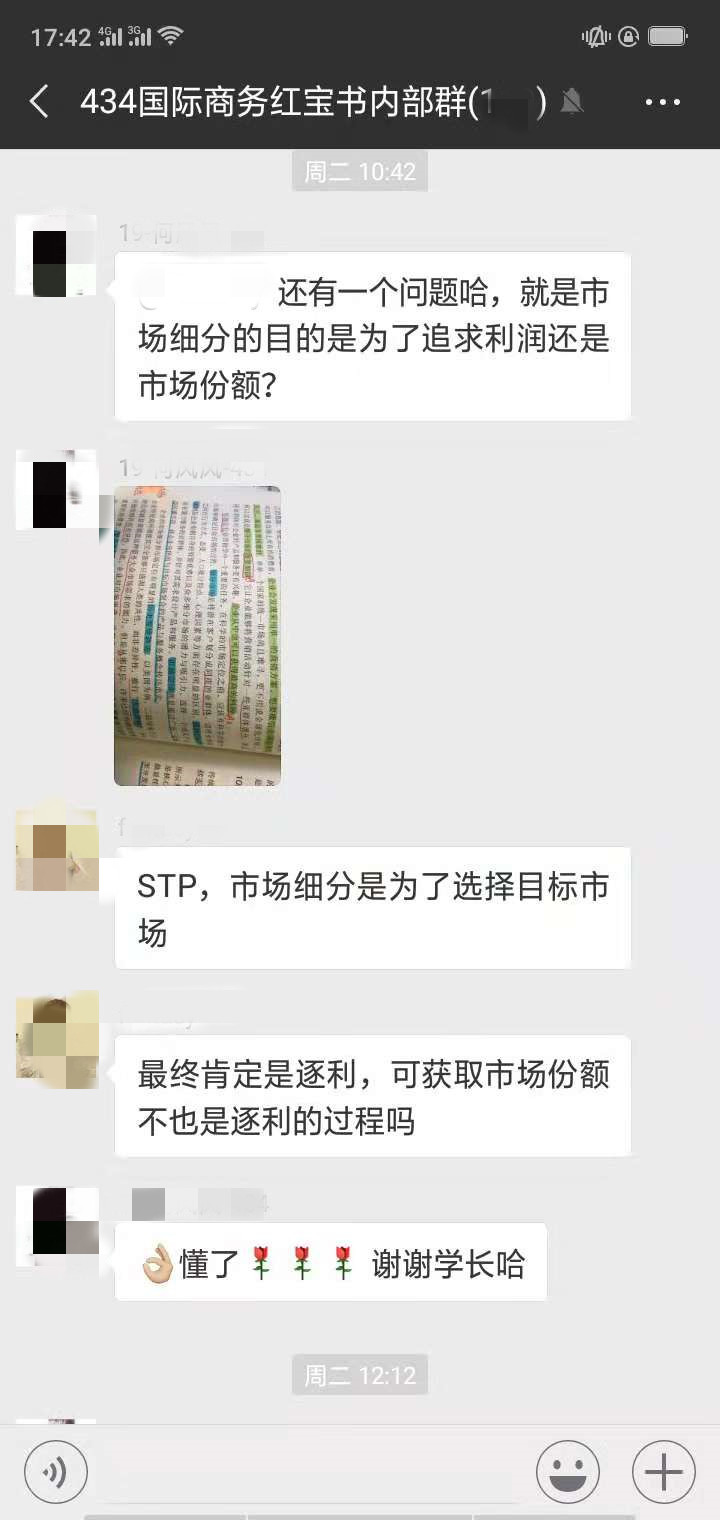The width and height of the screenshot is (720, 1520).
Task: View the shared textbook photo
Action: pos(197,636)
